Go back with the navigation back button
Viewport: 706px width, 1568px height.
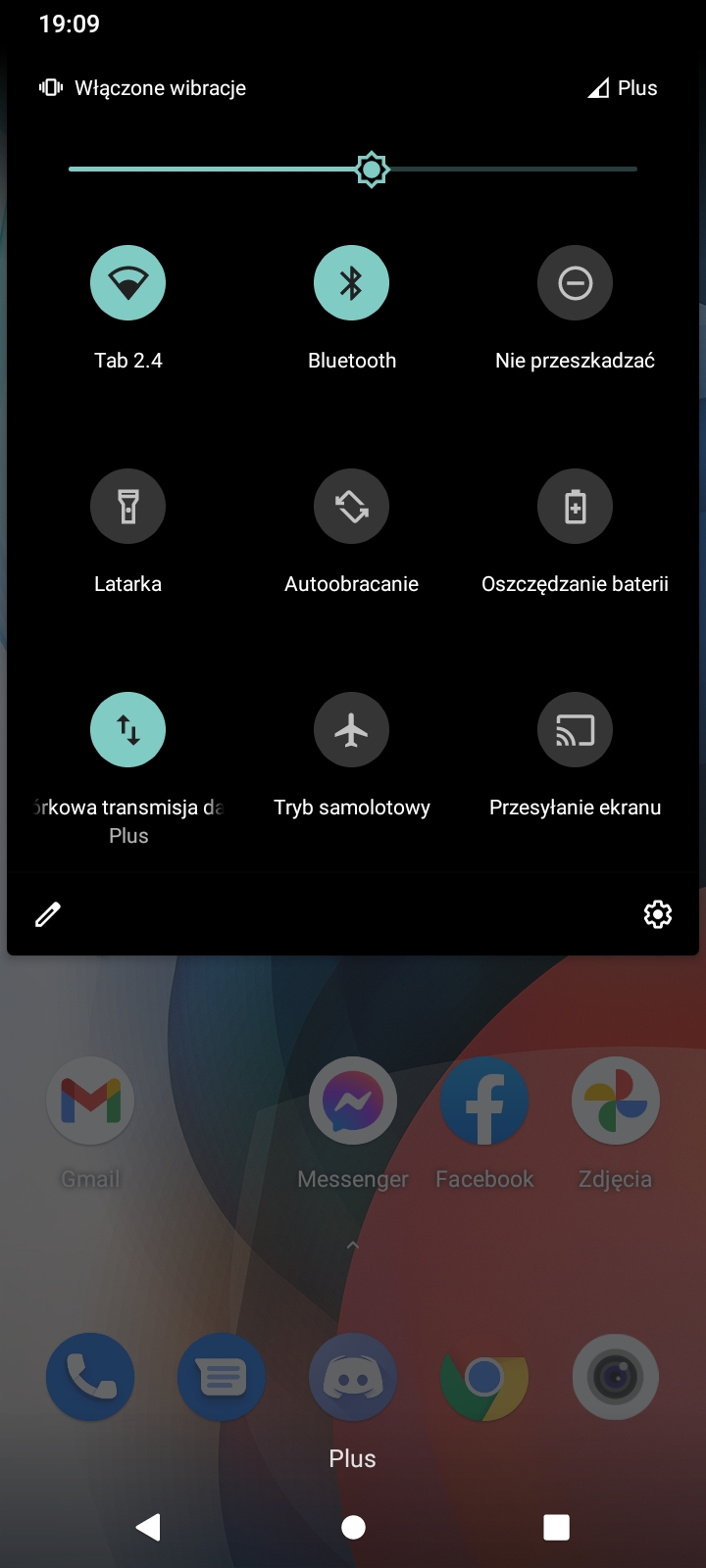click(148, 1527)
